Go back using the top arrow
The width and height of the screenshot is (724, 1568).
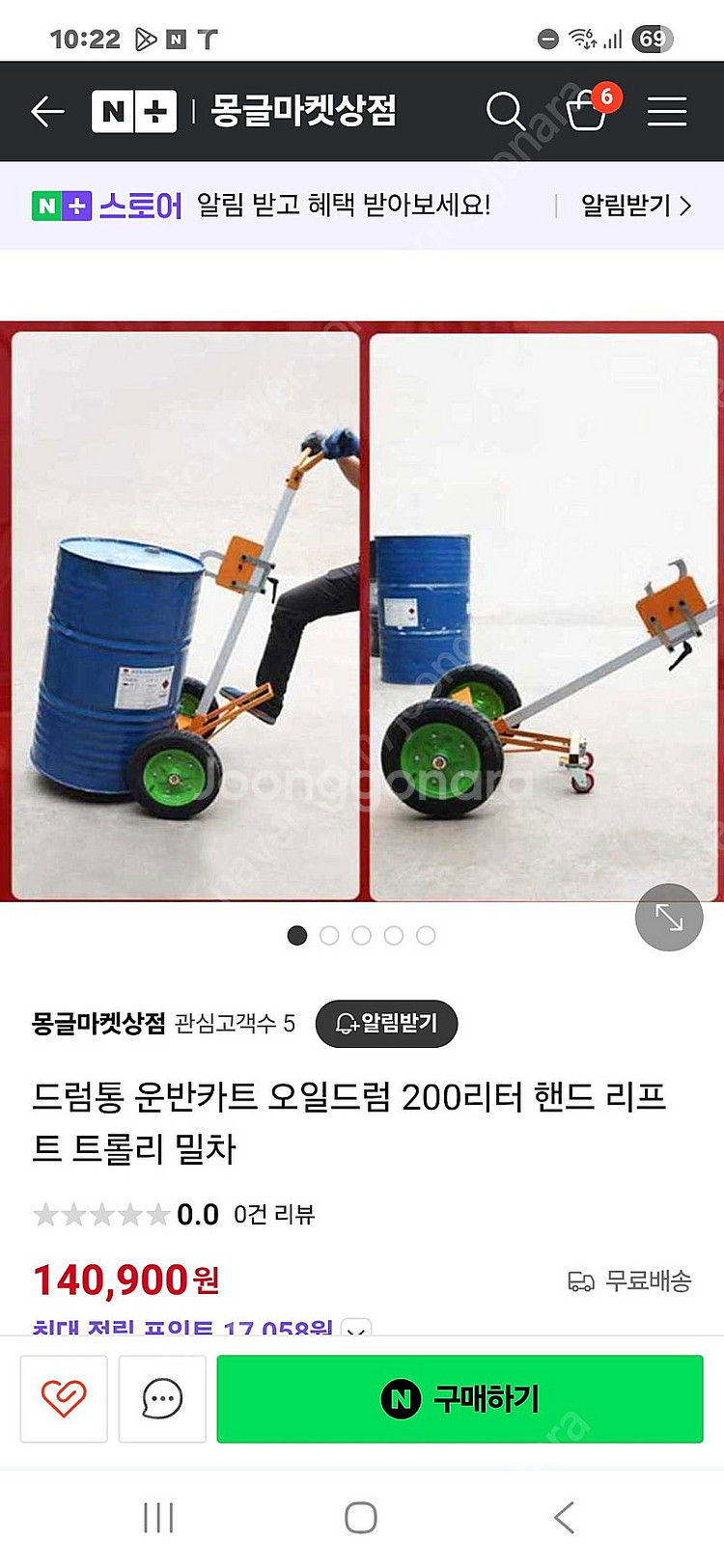pyautogui.click(x=47, y=112)
